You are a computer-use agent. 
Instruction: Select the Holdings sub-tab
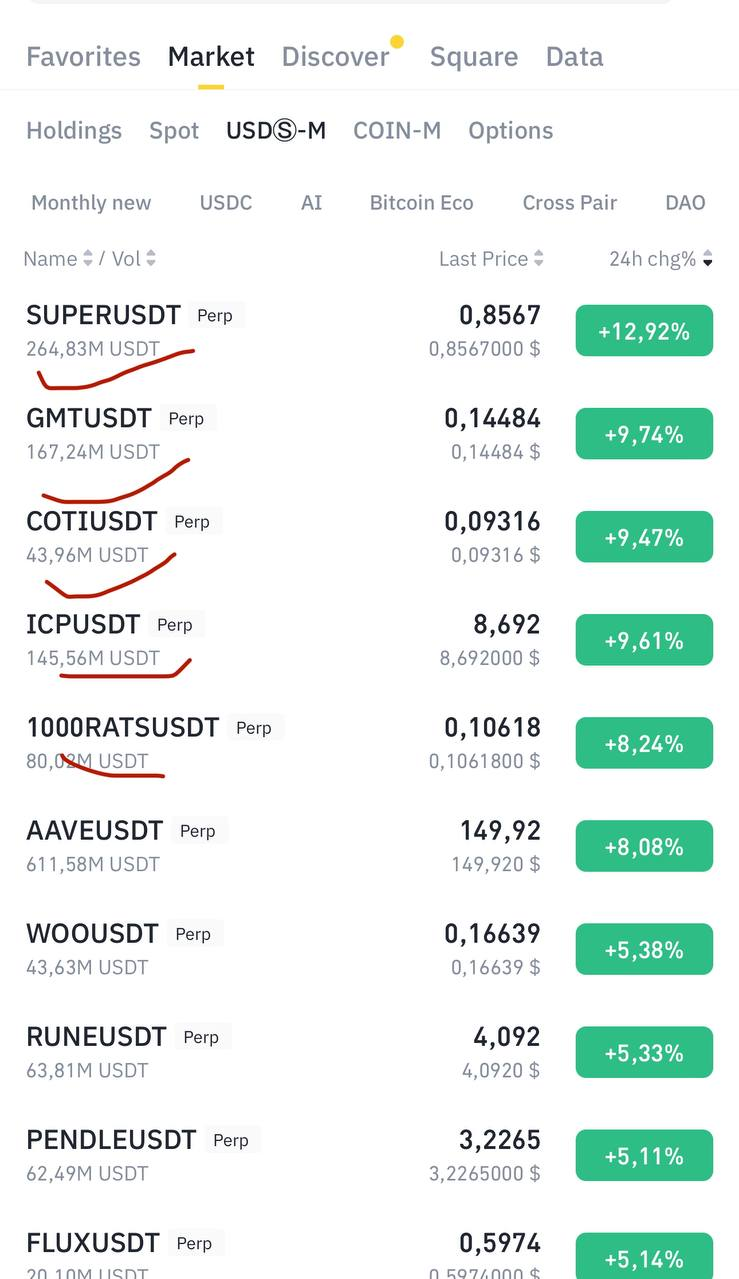coord(74,131)
